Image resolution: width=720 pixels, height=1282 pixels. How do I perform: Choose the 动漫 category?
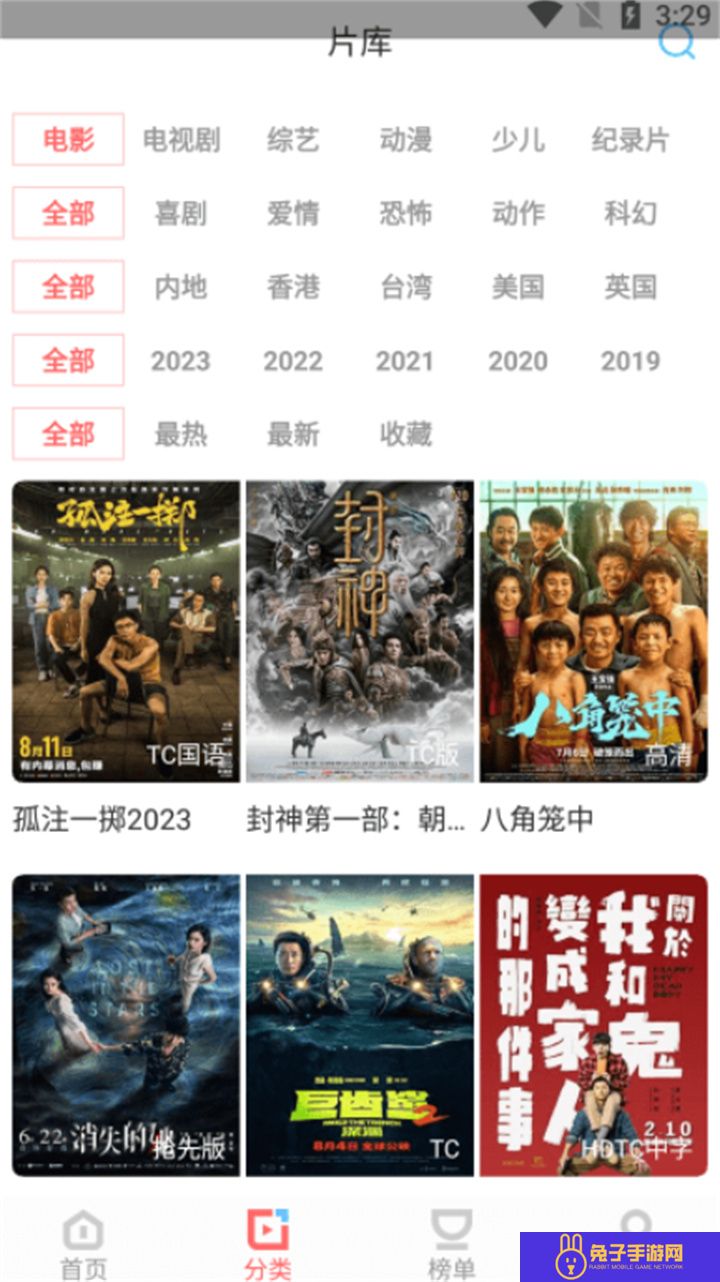[x=406, y=139]
